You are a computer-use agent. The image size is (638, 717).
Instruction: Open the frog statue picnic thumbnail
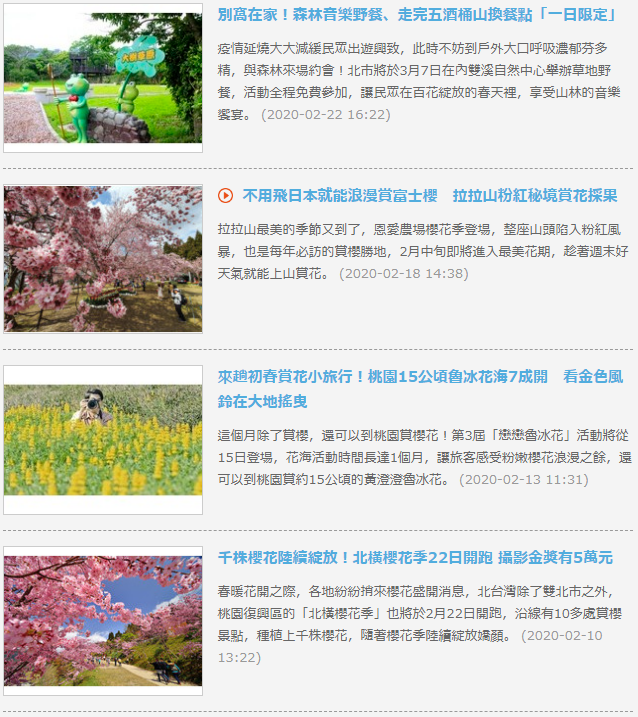103,78
